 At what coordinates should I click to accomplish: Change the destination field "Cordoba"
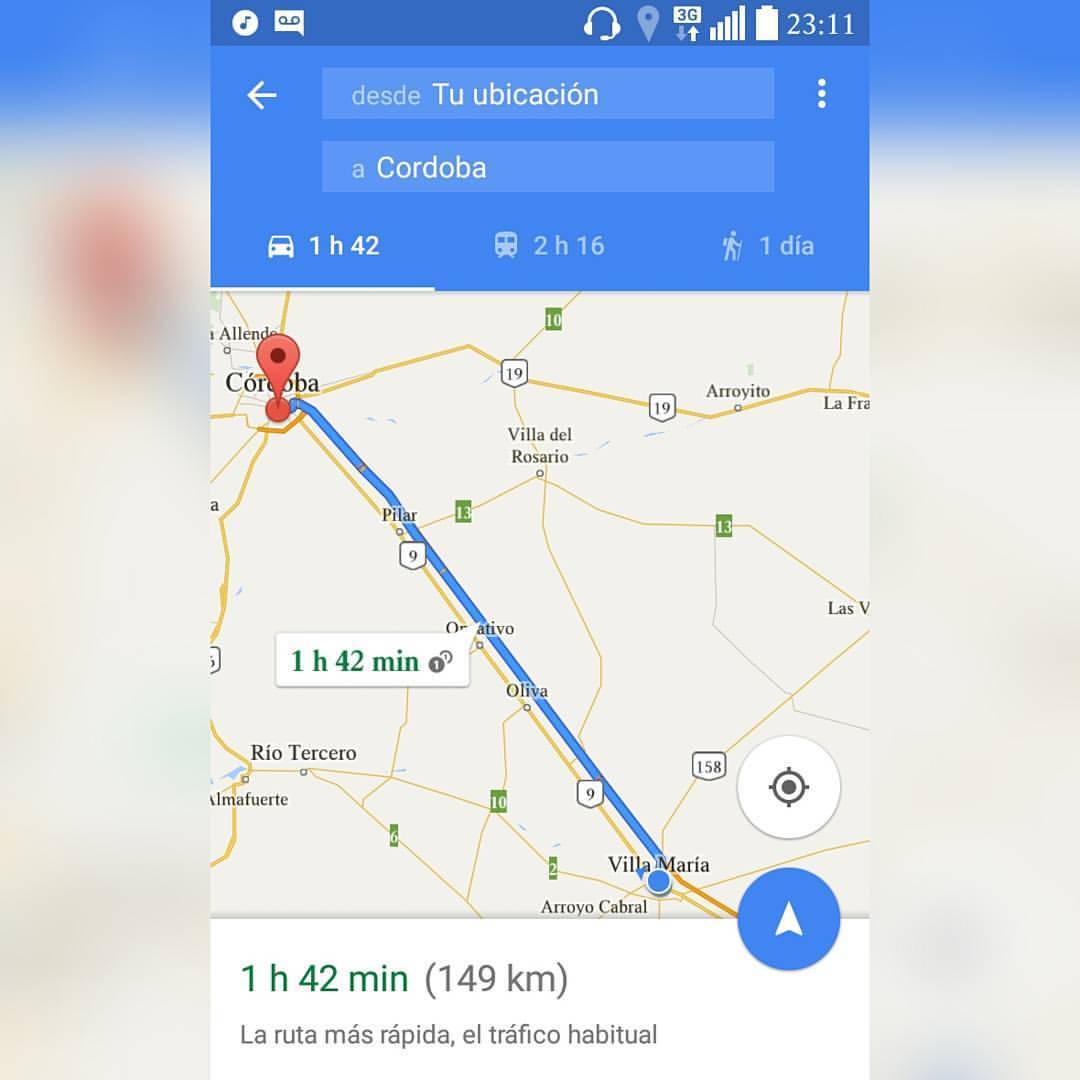pos(547,167)
